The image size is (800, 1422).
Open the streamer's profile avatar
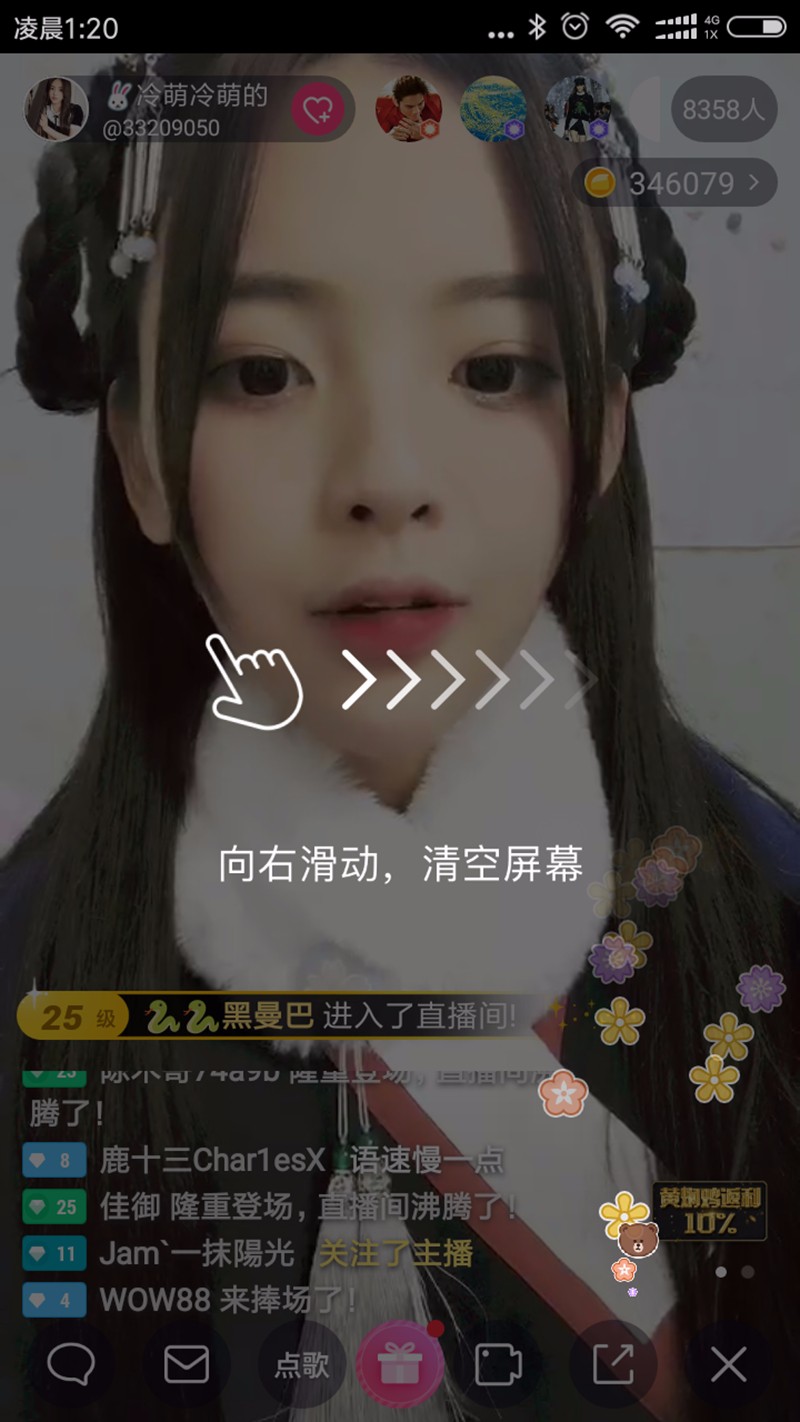55,108
